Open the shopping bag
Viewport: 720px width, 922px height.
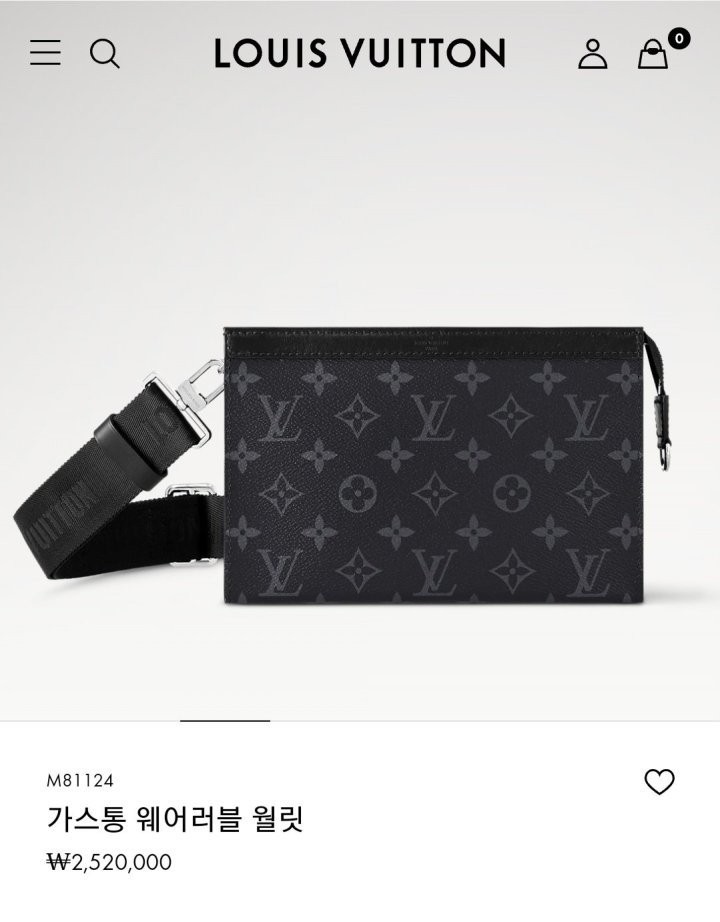coord(653,54)
